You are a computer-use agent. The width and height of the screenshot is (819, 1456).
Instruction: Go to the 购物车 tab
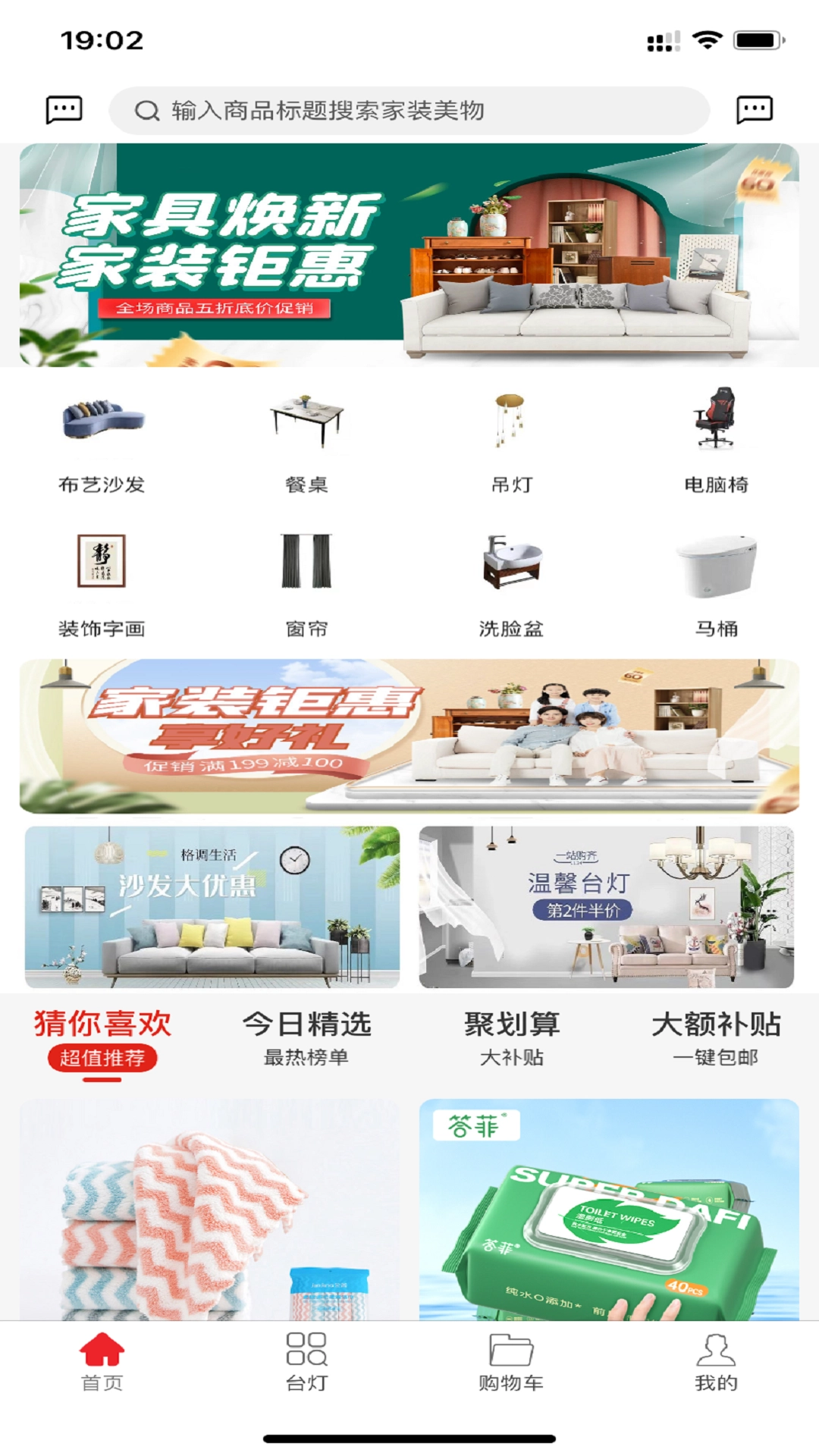[x=511, y=1362]
